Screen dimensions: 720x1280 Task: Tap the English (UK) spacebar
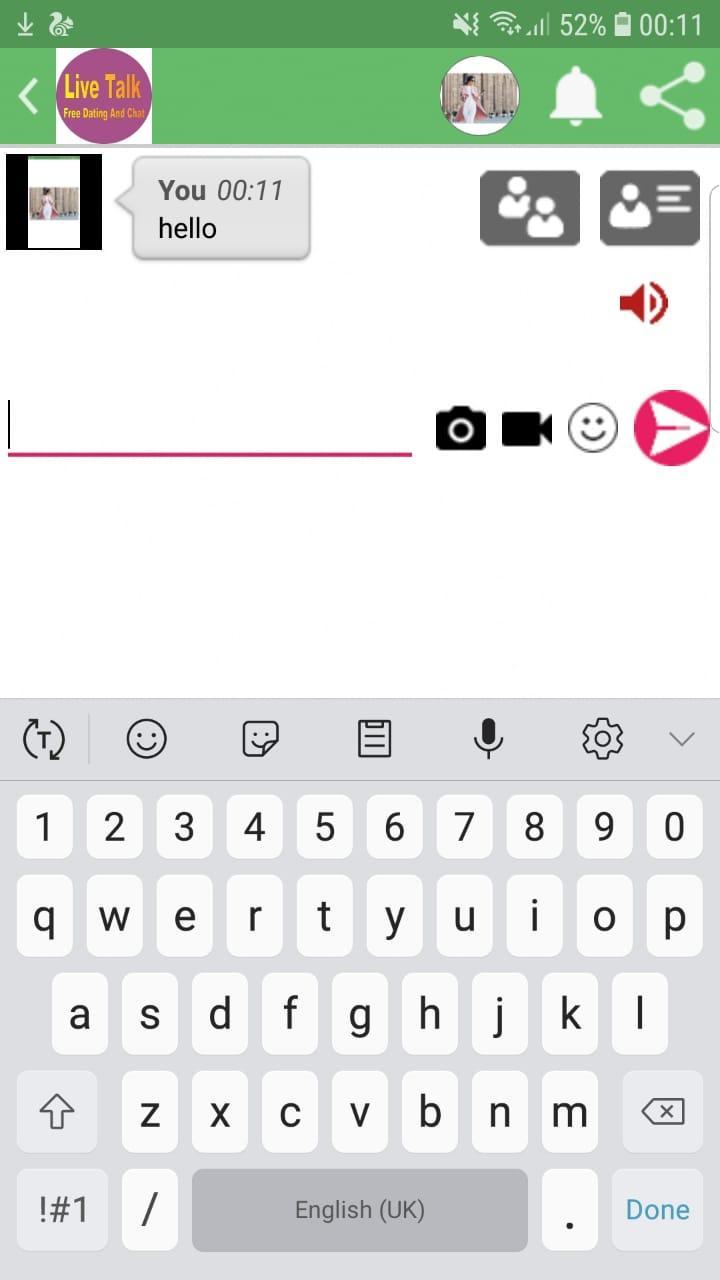tap(360, 1210)
